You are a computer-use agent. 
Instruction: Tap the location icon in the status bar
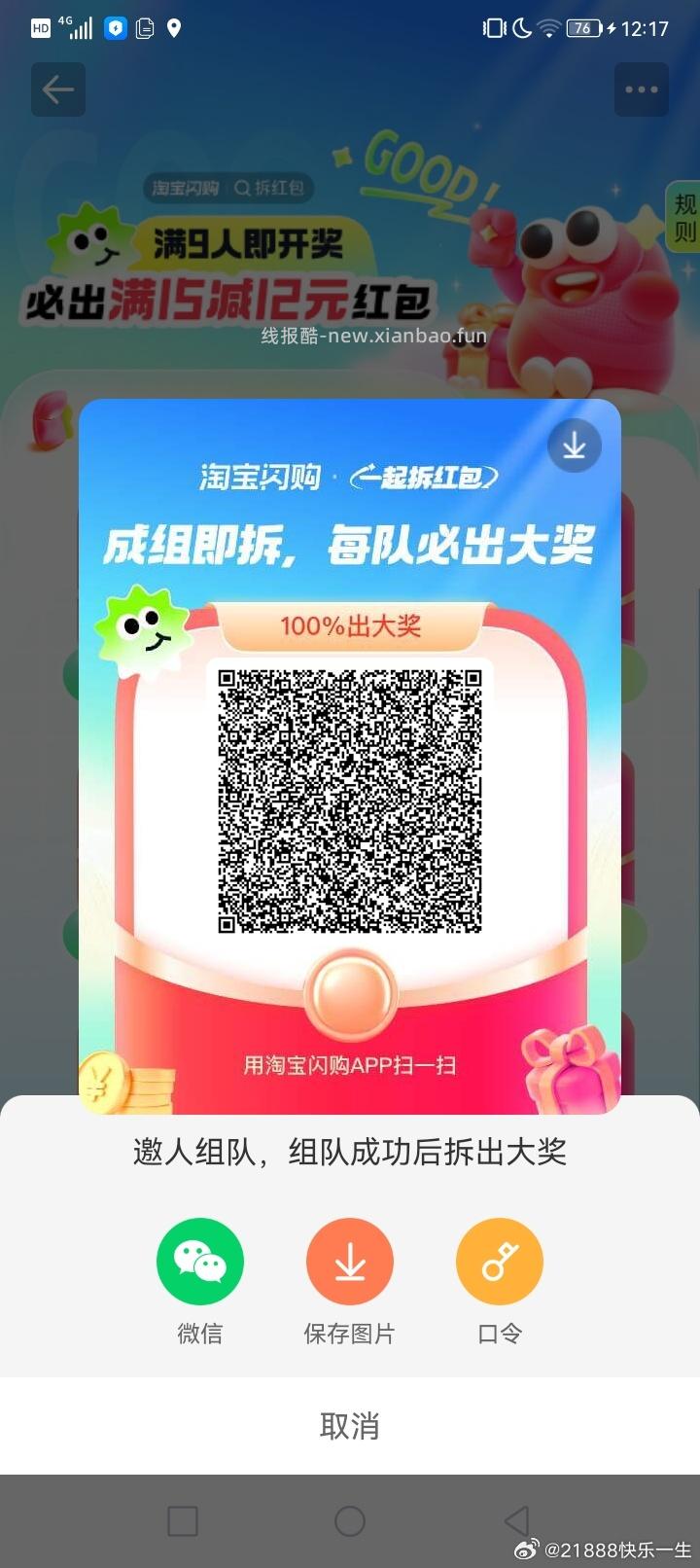click(174, 28)
